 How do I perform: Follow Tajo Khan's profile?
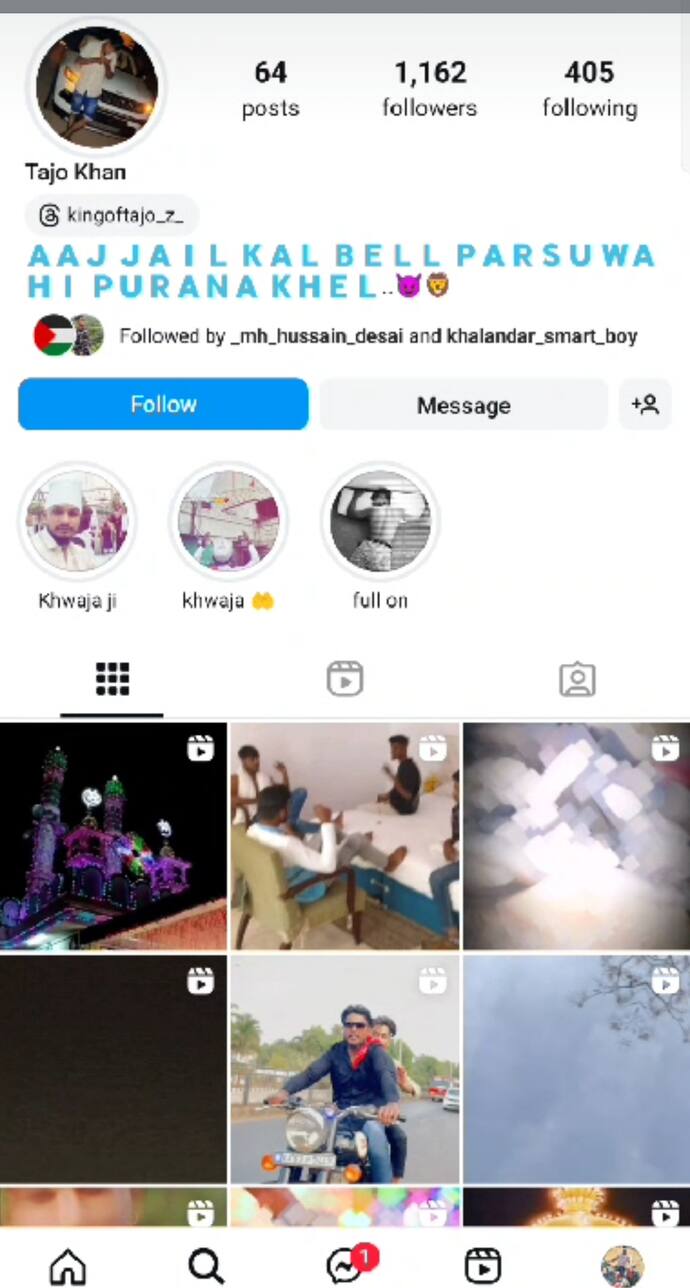click(163, 404)
